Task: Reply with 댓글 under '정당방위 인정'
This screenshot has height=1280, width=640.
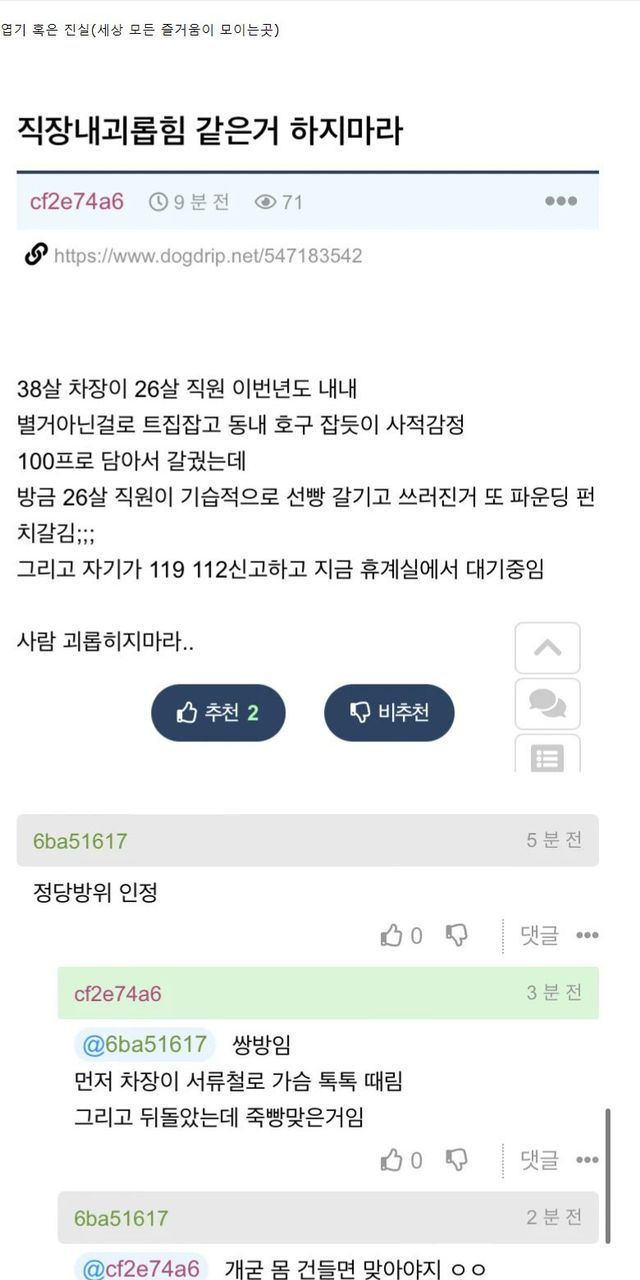Action: [x=539, y=936]
